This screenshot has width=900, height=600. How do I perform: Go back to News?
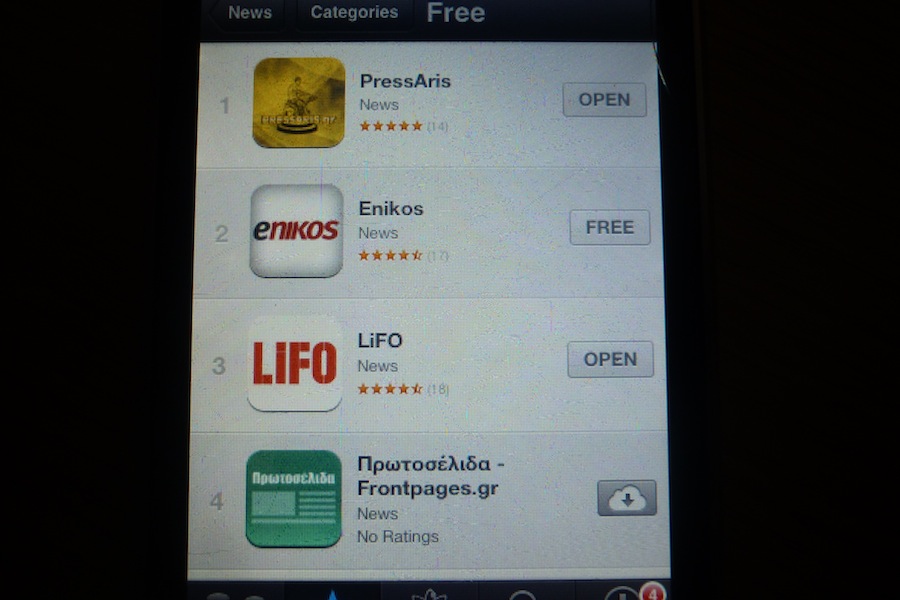pos(249,13)
